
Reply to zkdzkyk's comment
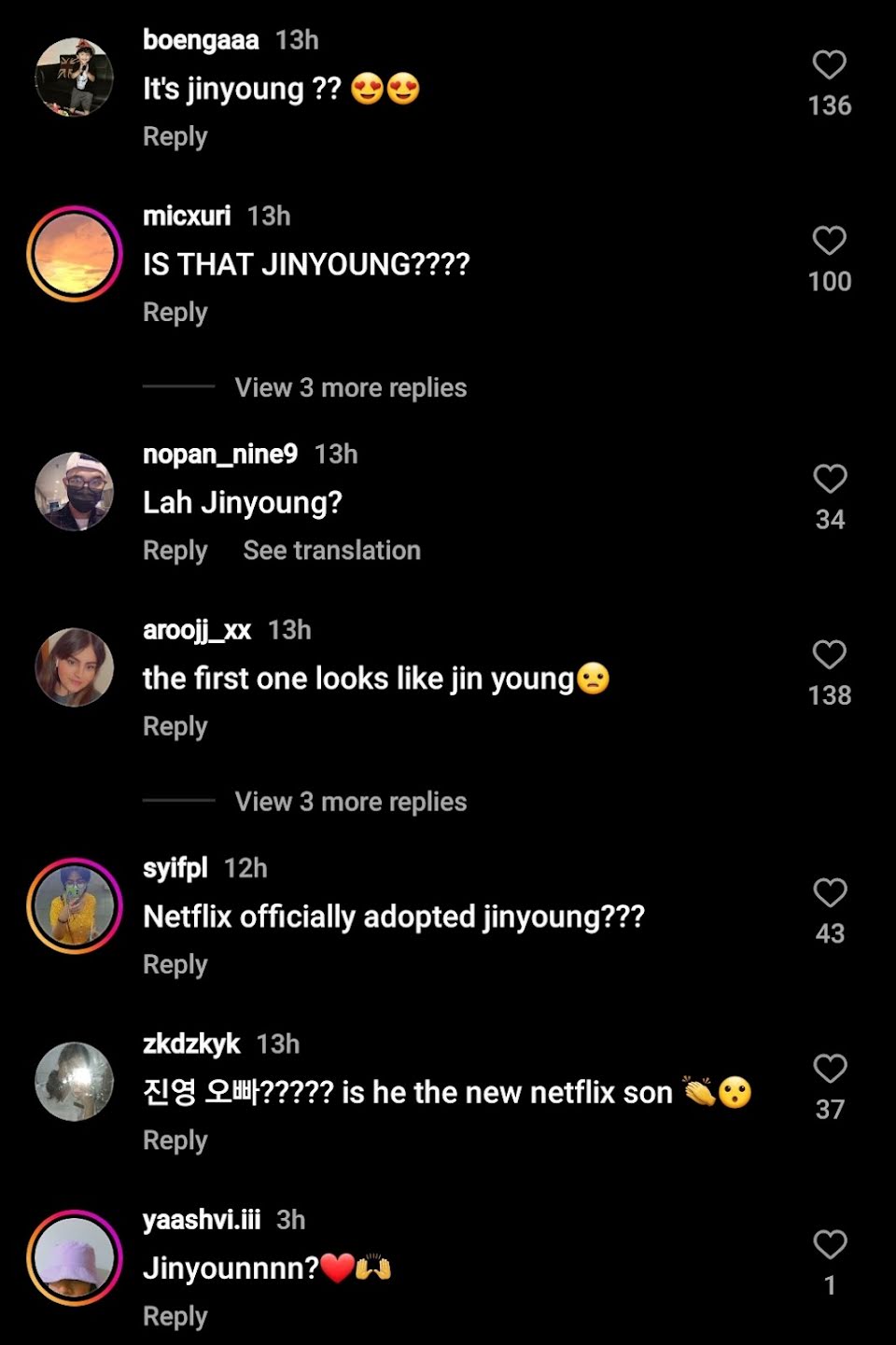[x=175, y=1141]
